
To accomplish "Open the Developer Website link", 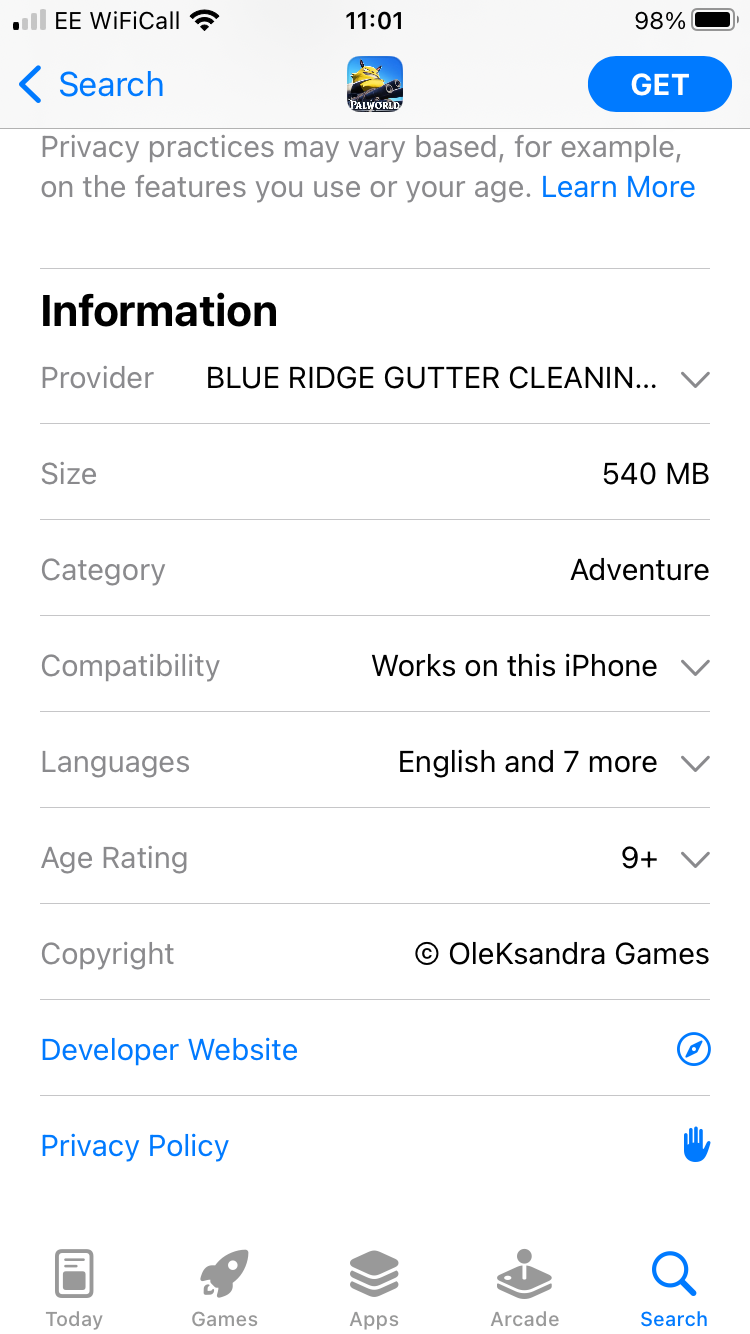I will 170,1050.
